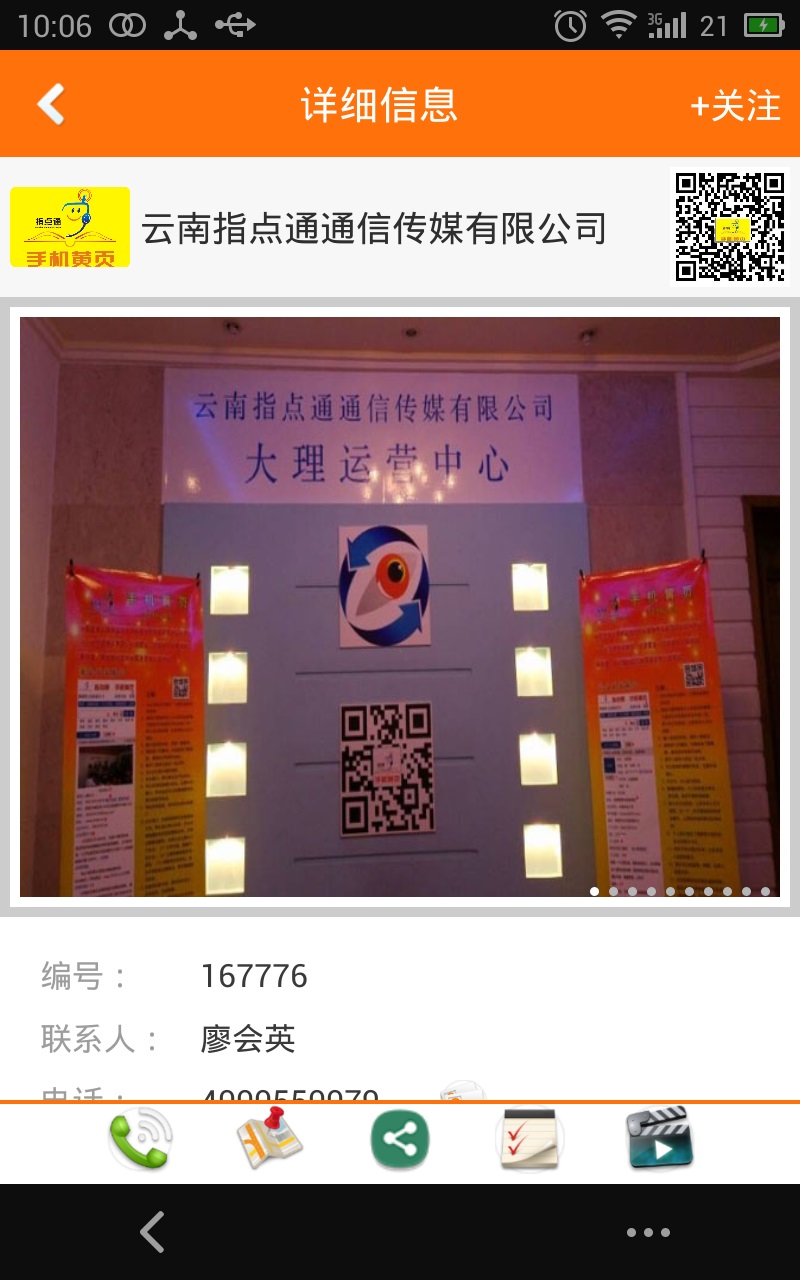Tap the system back button
800x1280 pixels.
(x=152, y=1232)
